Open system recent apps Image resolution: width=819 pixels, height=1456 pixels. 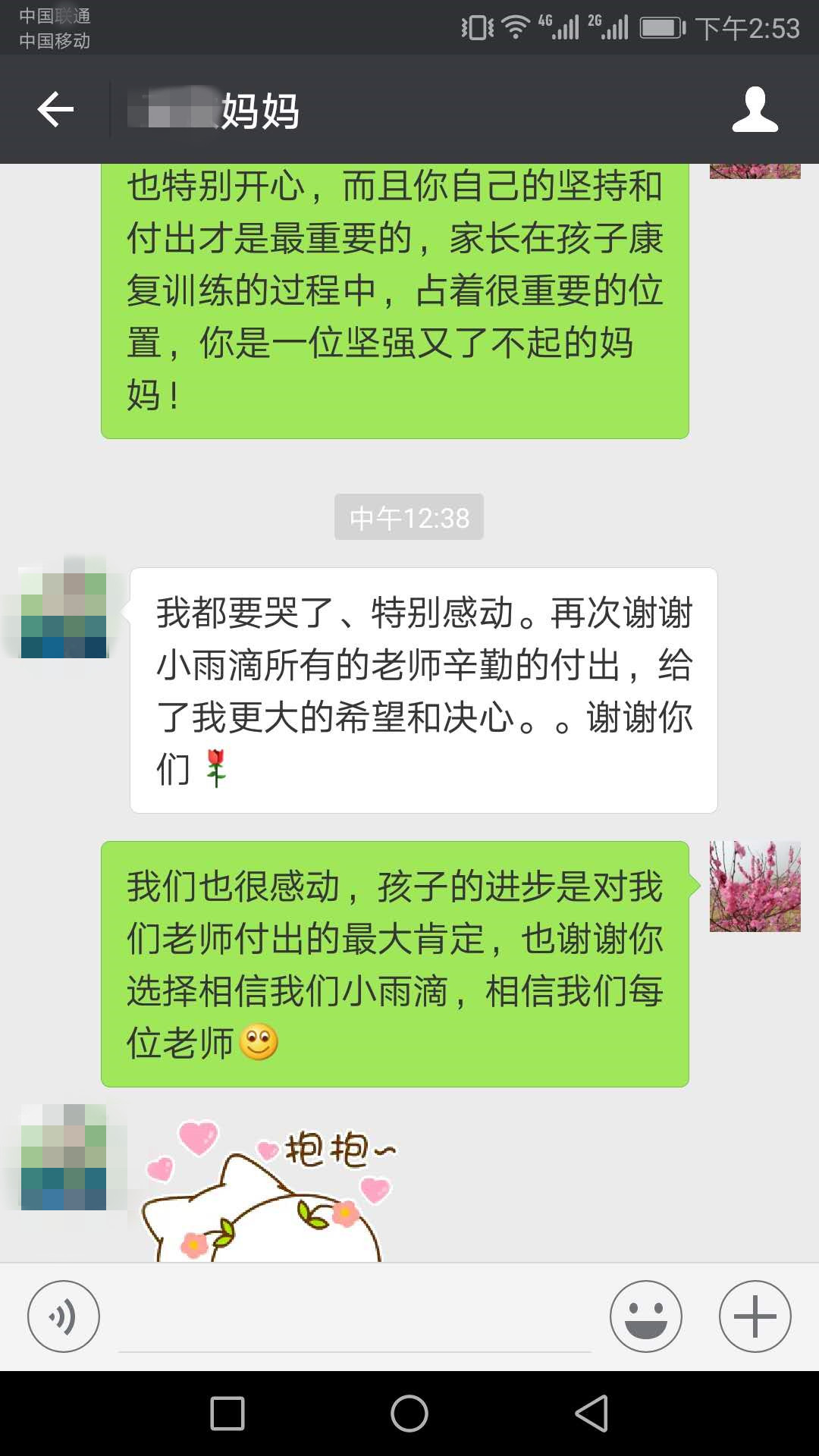tap(227, 1414)
